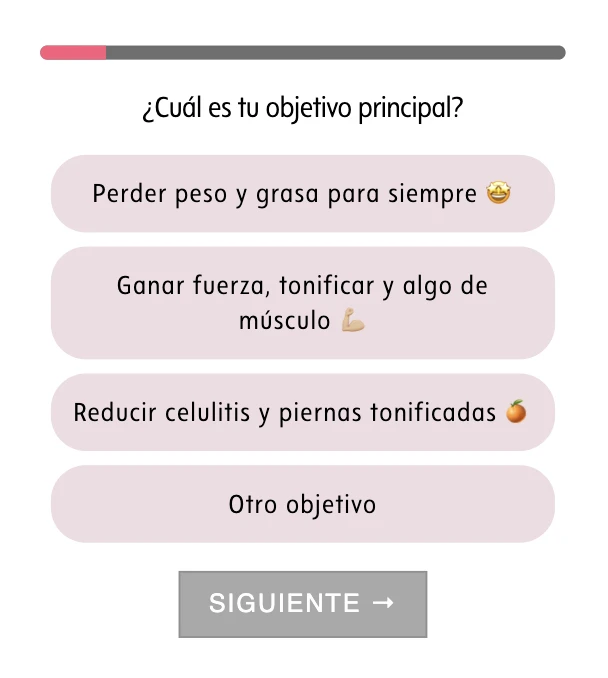This screenshot has width=608, height=678.
Task: Select the 'Otro objetivo' option
Action: [302, 504]
